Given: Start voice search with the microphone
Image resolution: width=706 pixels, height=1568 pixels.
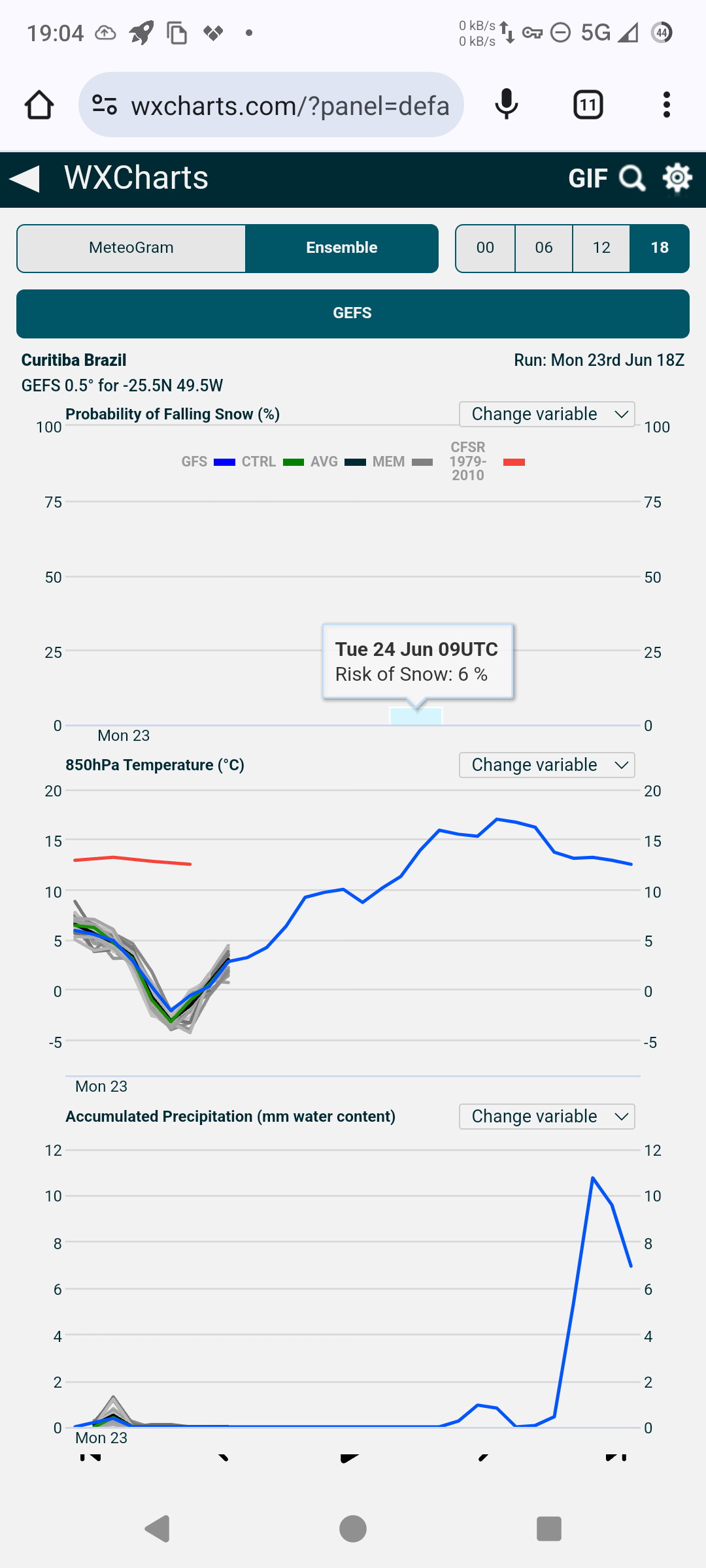Looking at the screenshot, I should (x=506, y=105).
